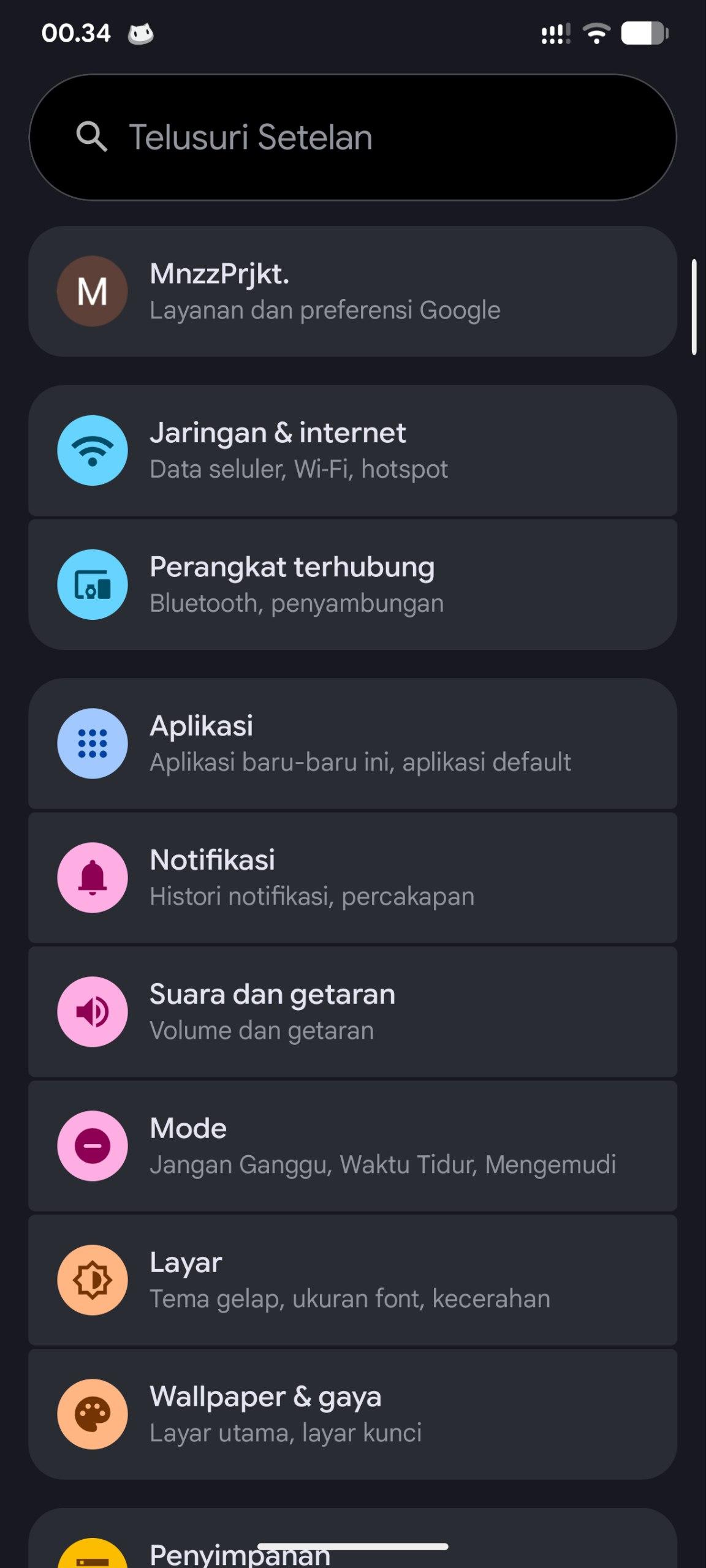Go to Wallpaper & gaya
The image size is (706, 1568).
point(352,1414)
